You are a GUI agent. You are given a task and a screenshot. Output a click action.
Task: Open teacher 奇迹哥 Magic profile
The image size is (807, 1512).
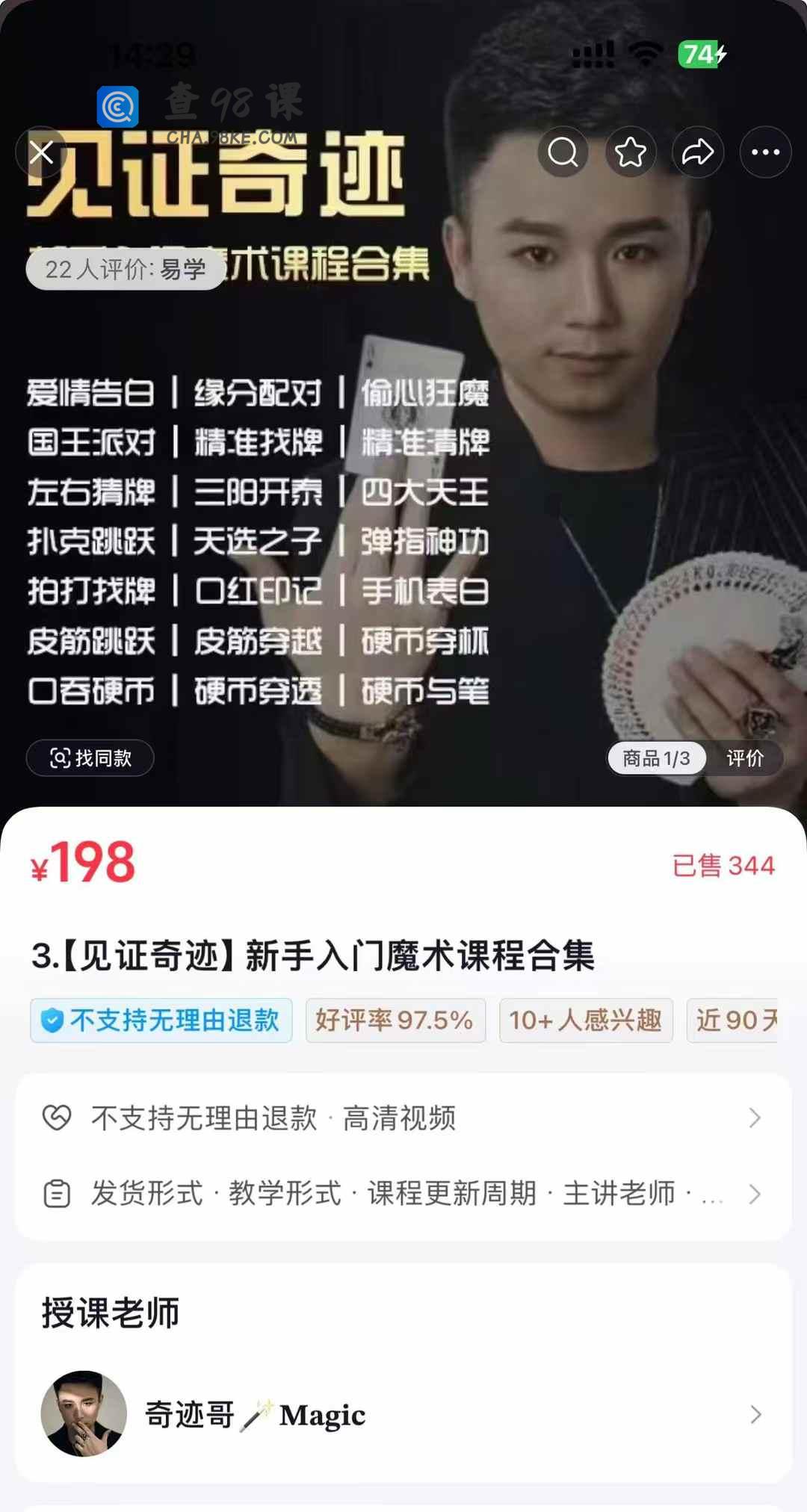(x=403, y=1414)
